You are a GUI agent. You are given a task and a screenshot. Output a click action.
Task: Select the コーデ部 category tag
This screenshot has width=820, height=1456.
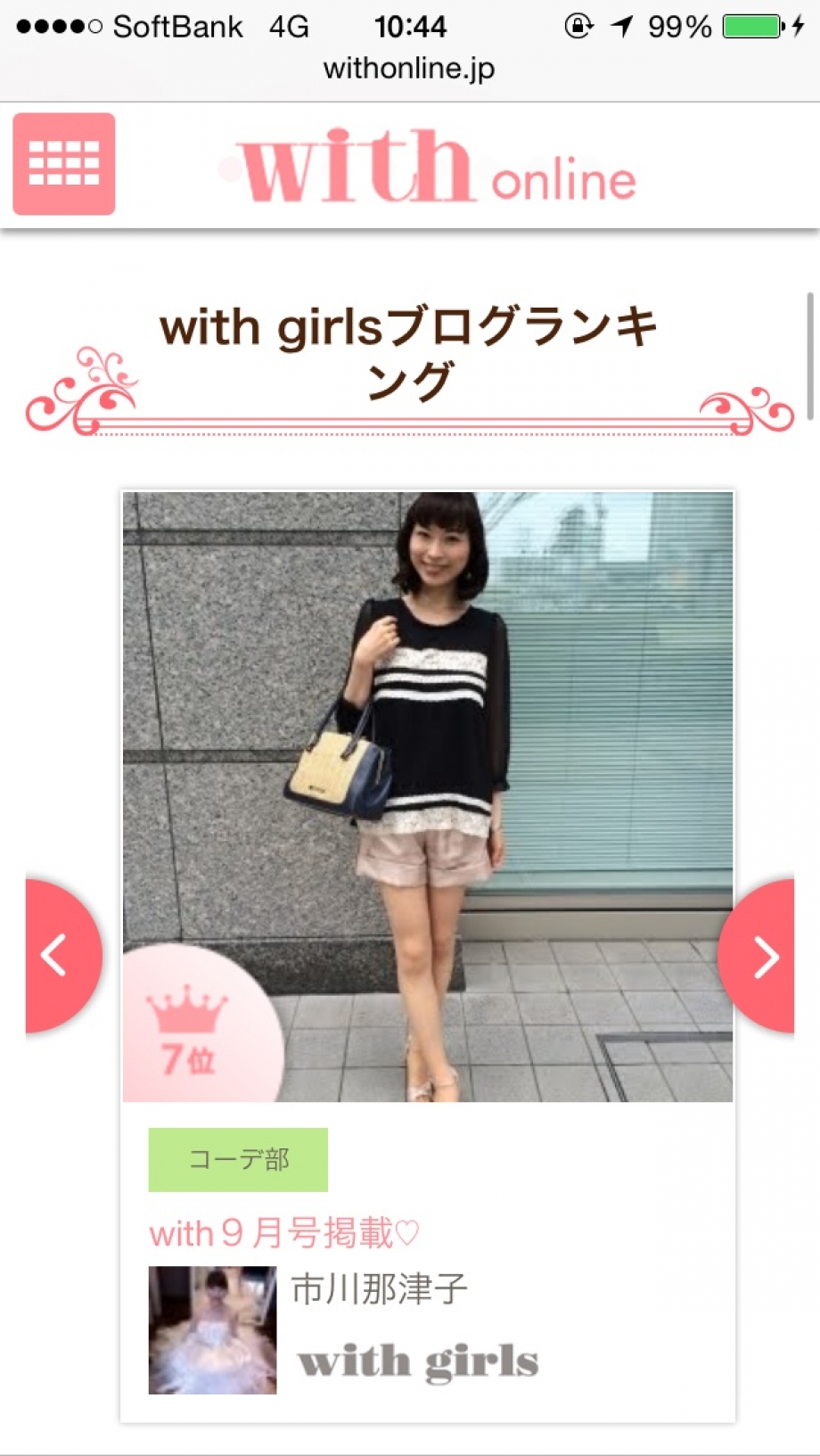[x=238, y=1159]
